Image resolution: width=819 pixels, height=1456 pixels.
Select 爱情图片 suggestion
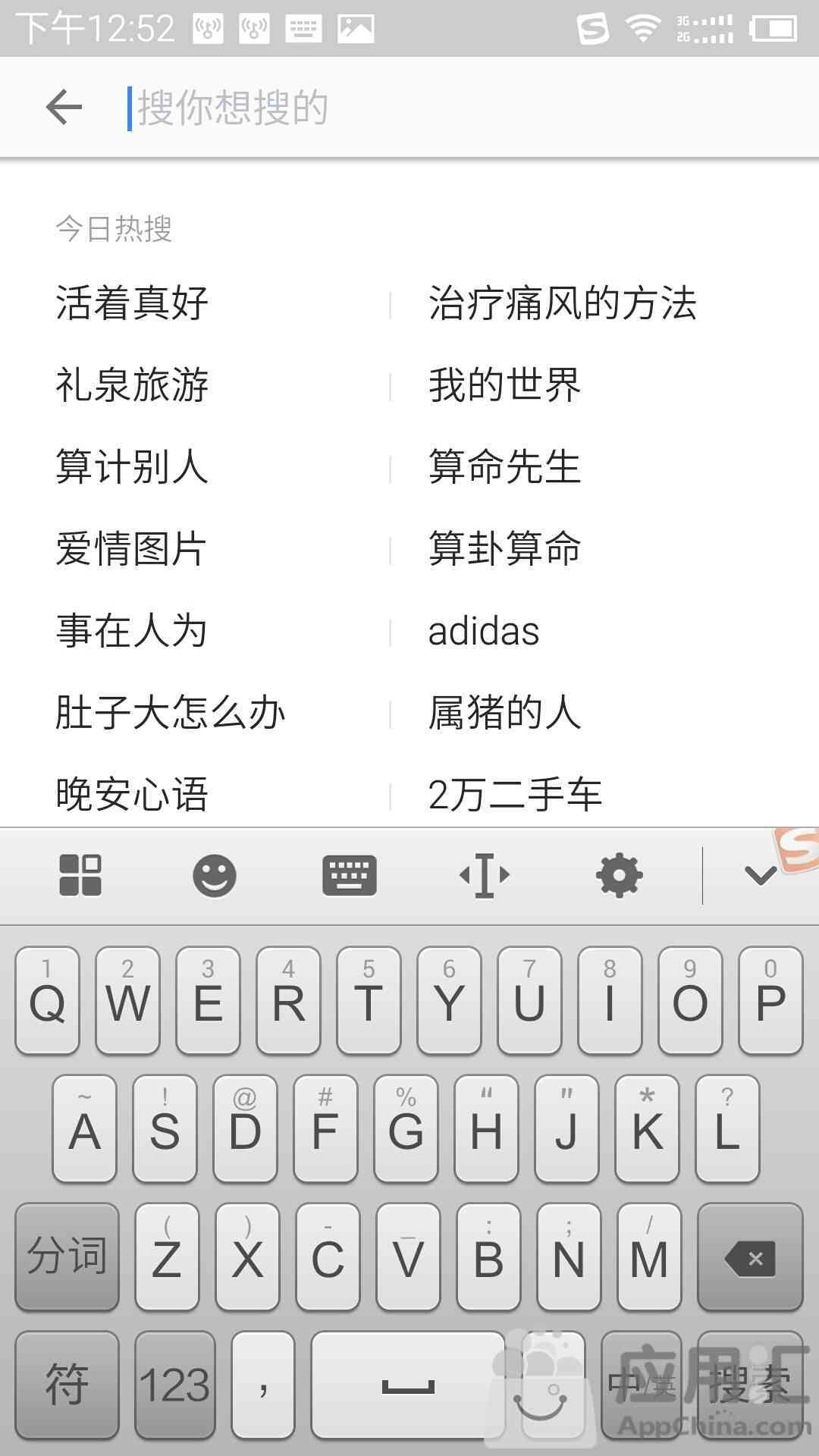[x=132, y=549]
